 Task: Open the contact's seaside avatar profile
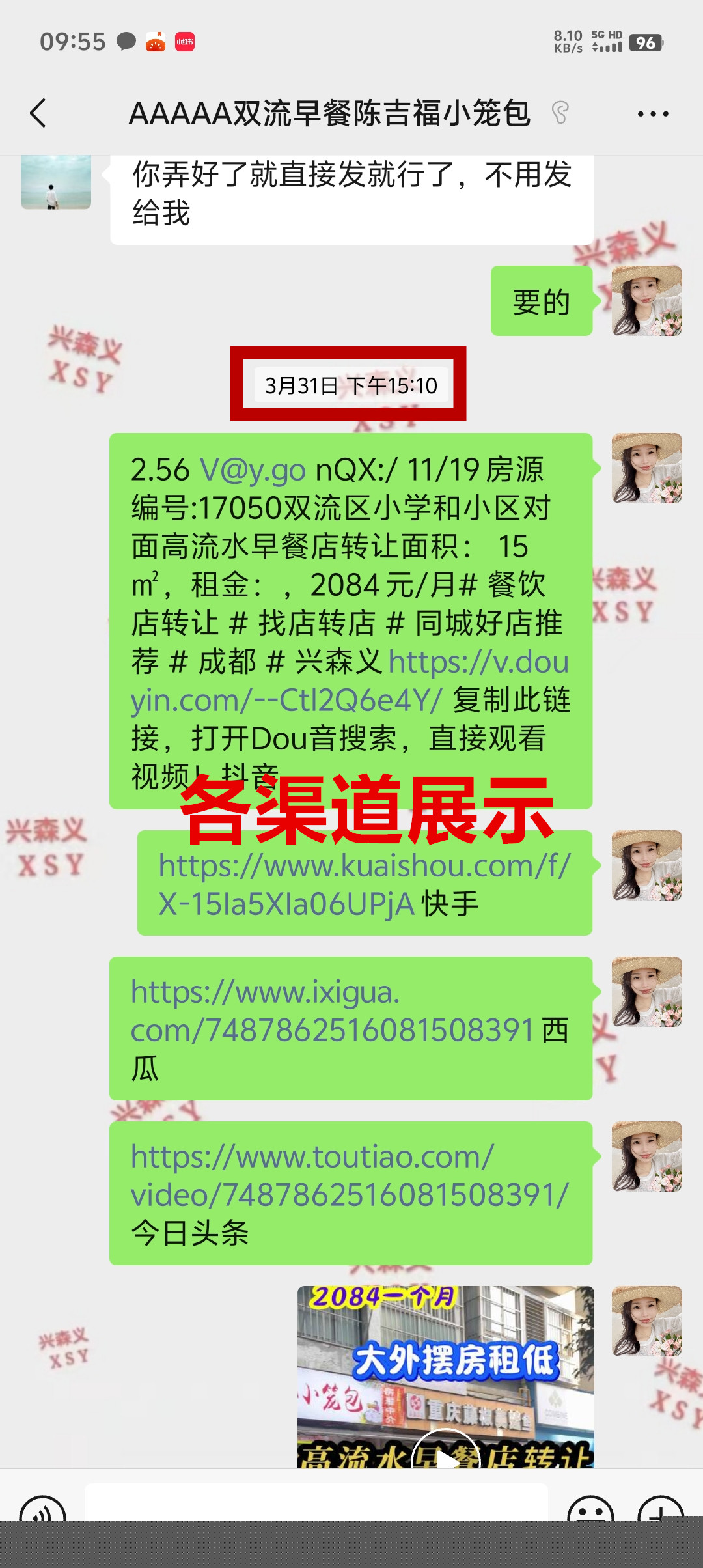click(56, 182)
